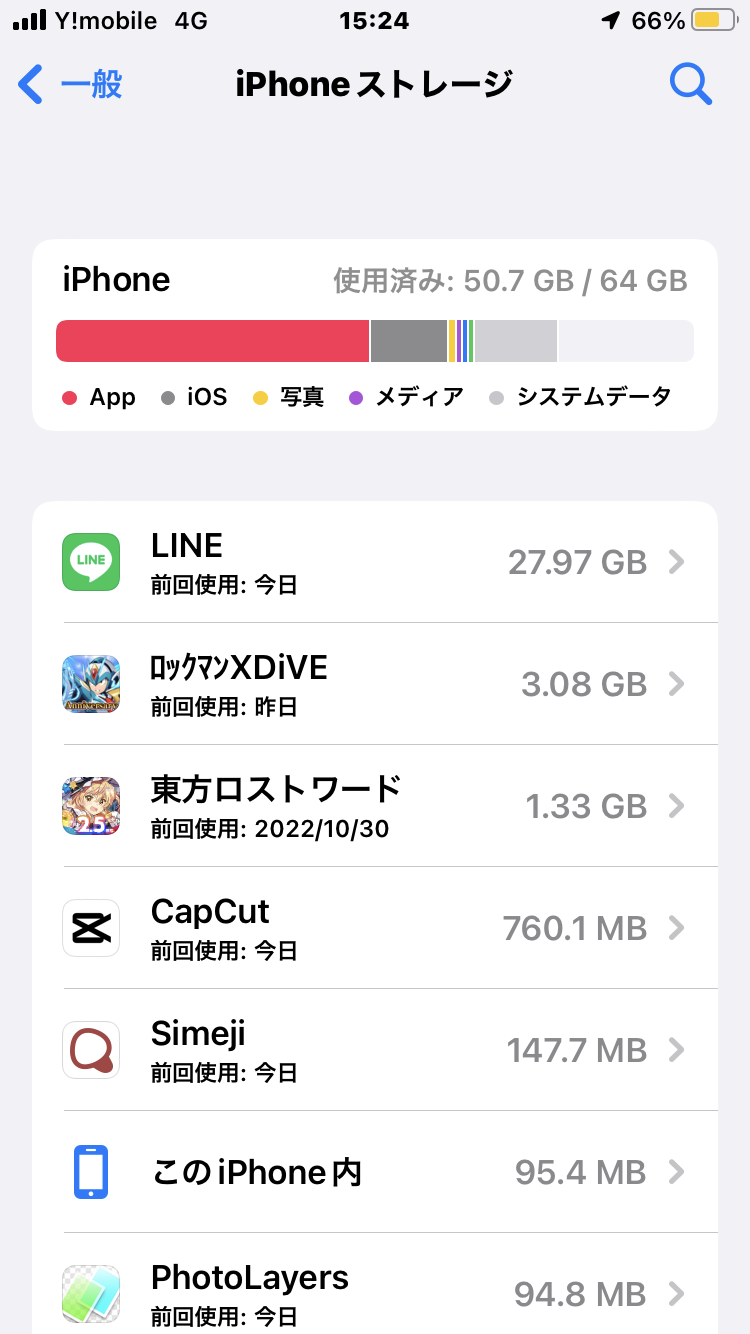The height and width of the screenshot is (1334, 750).
Task: Select the 東方ロストワード row
Action: [375, 806]
